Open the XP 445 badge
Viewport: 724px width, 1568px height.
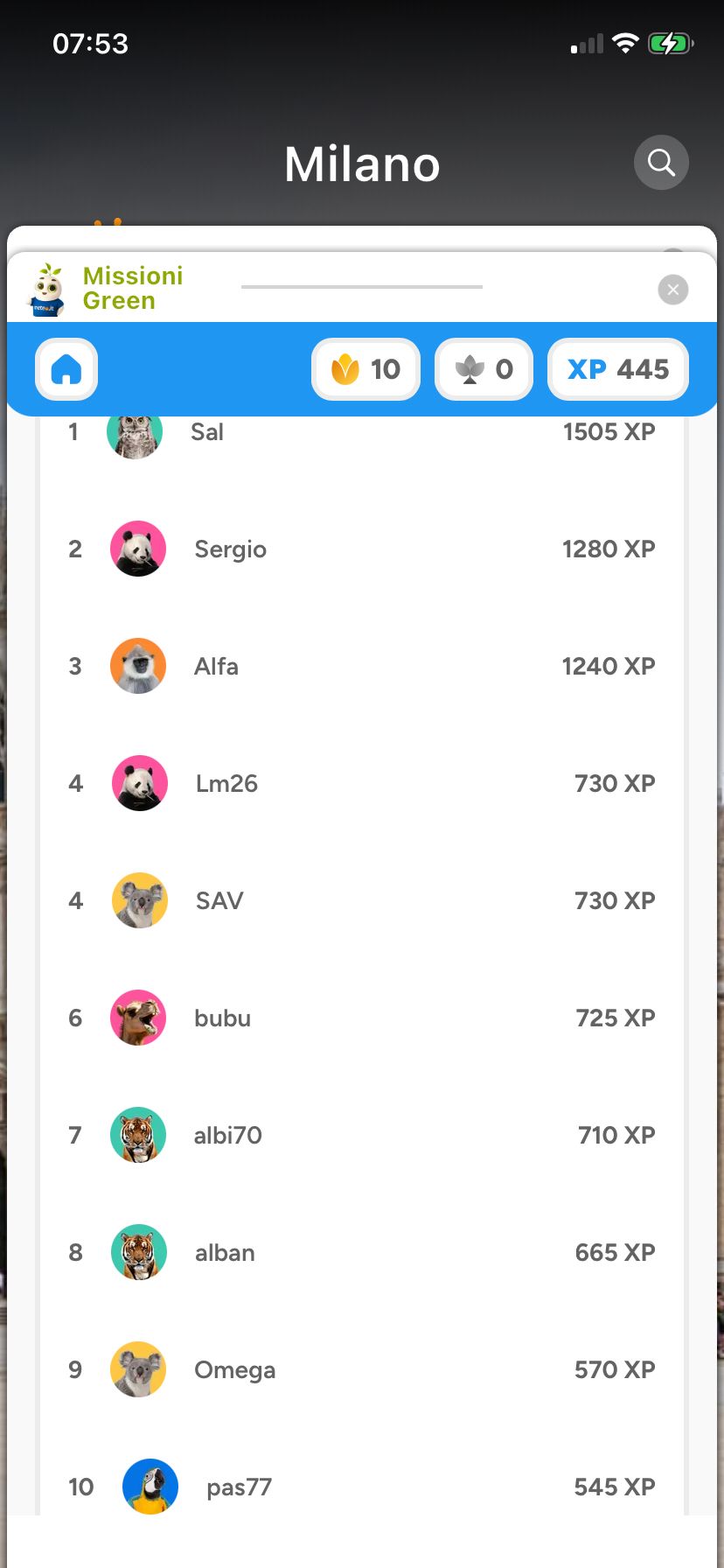618,369
